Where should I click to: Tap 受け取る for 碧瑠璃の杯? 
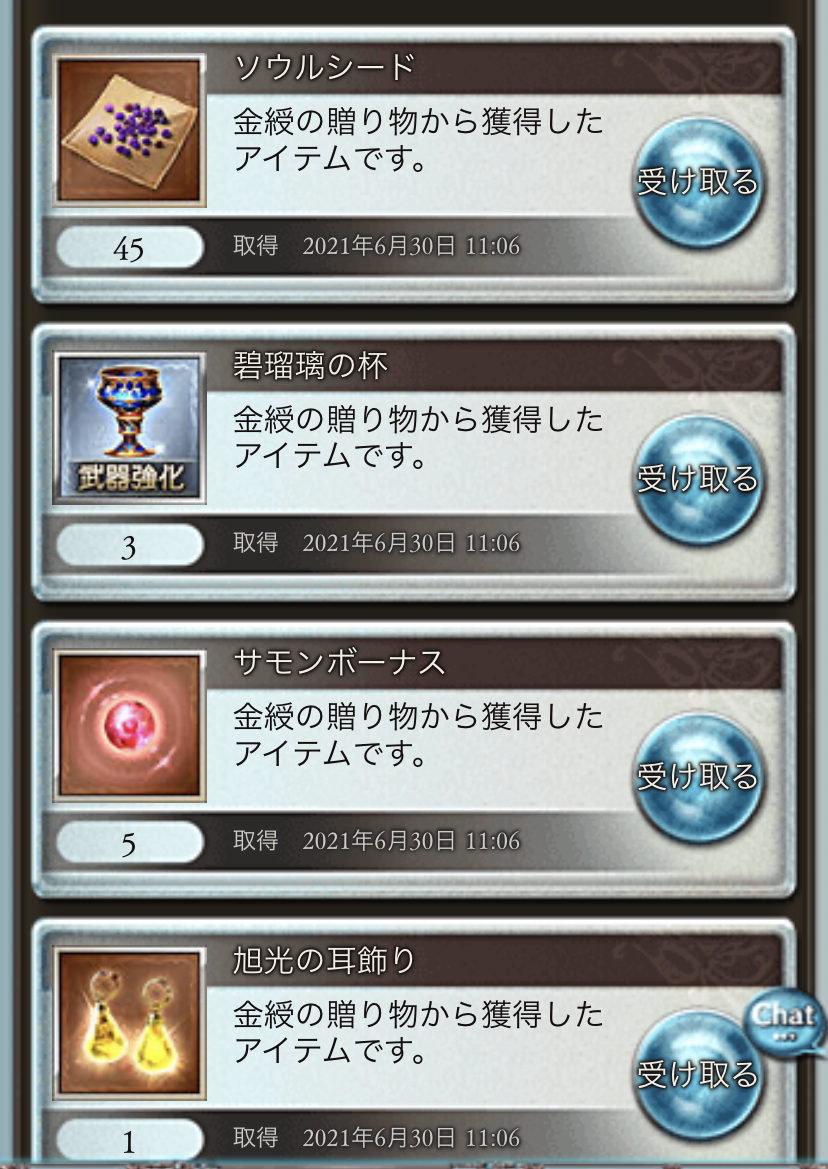tap(699, 480)
